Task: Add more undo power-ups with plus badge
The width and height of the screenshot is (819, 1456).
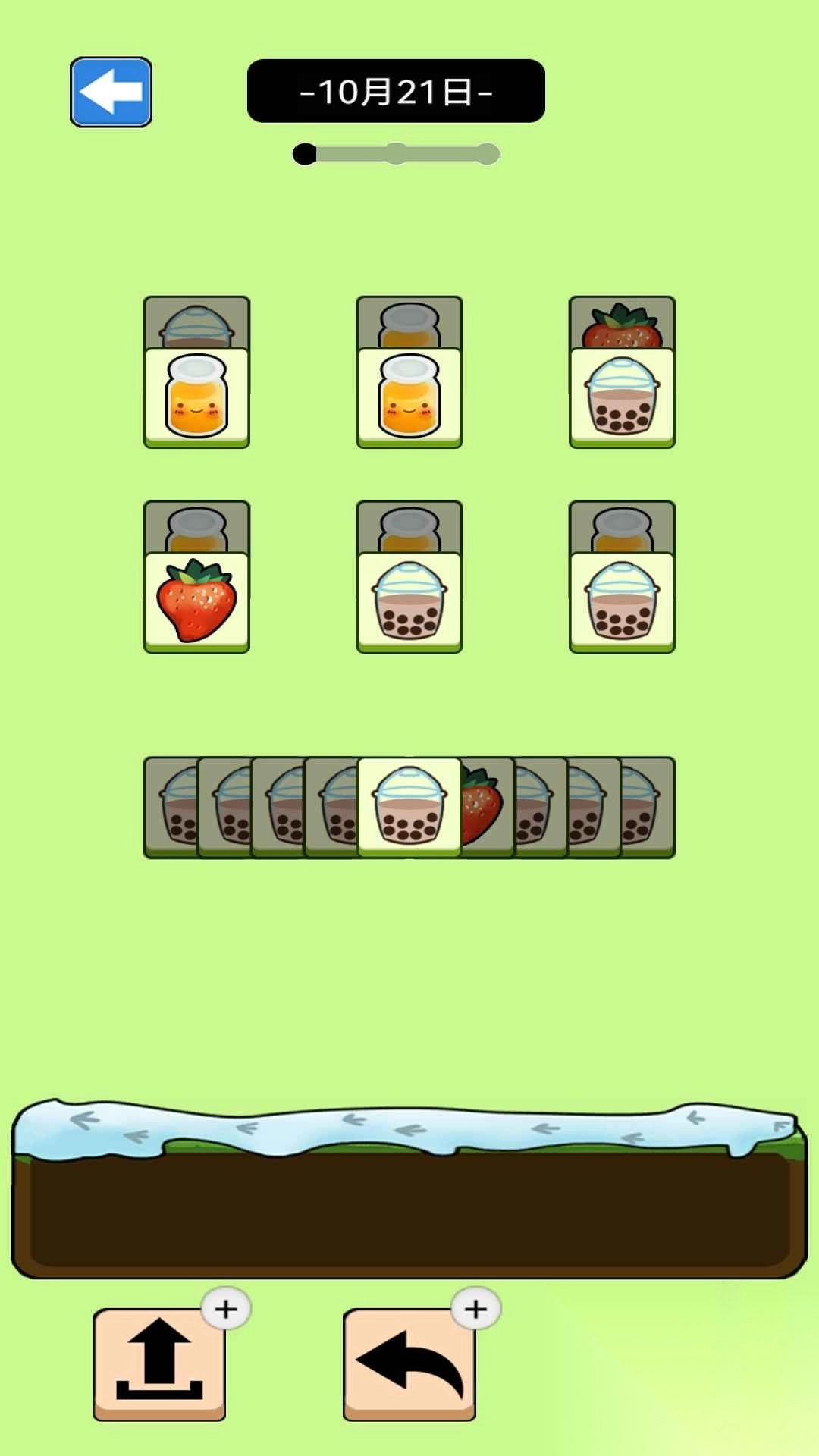Action: pyautogui.click(x=475, y=1309)
